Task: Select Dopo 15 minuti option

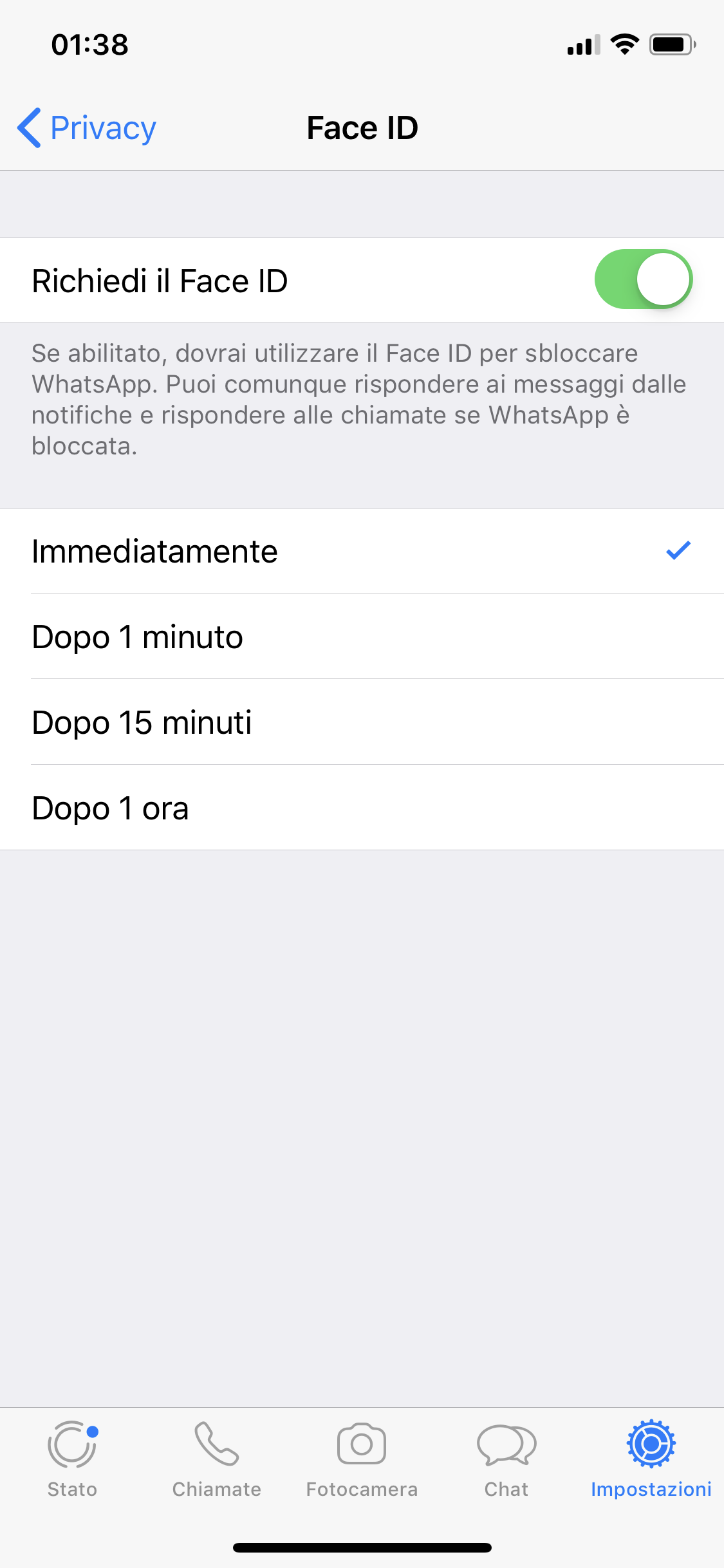Action: pyautogui.click(x=360, y=722)
